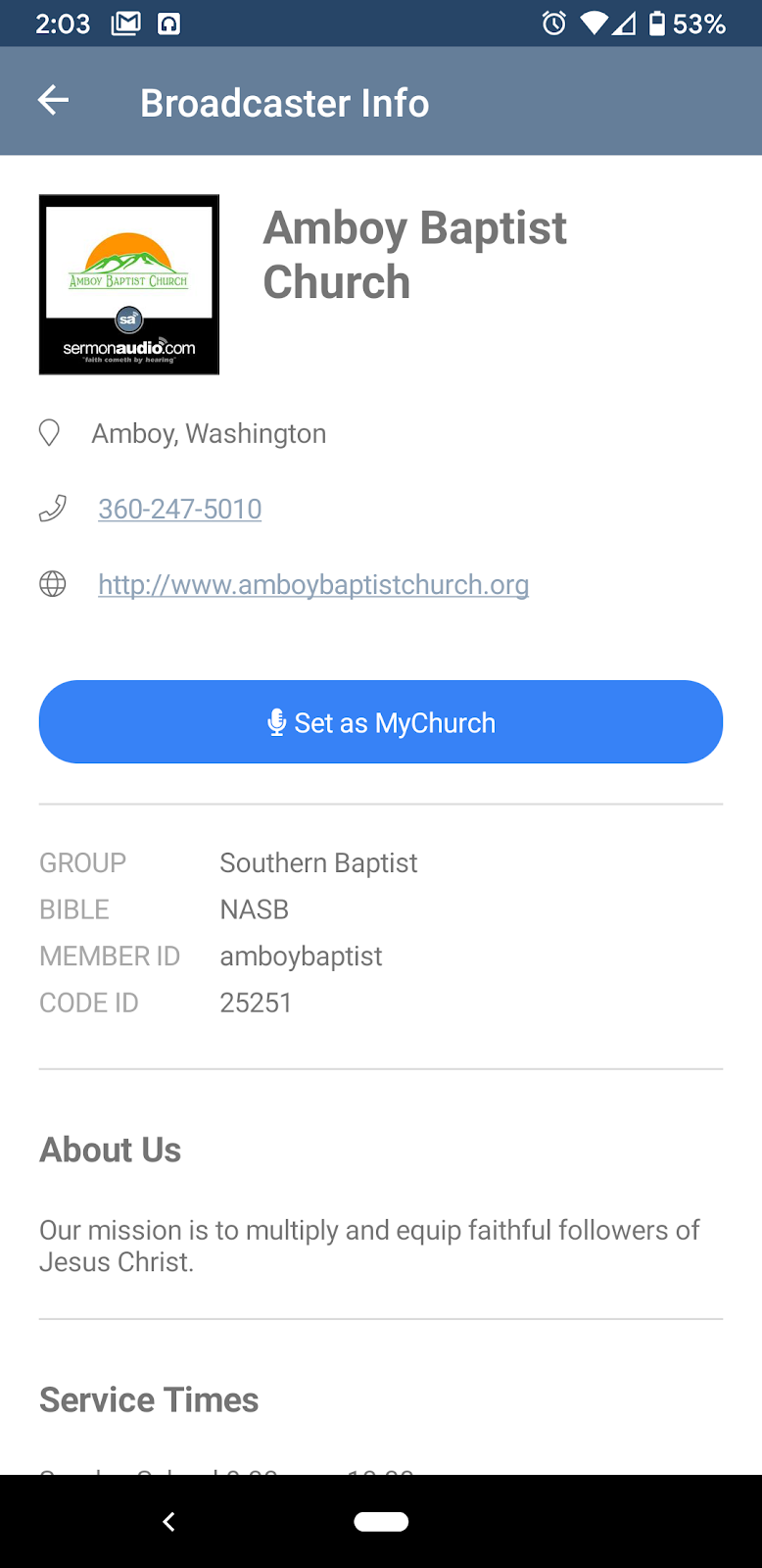
Task: Open the amboybaptistchurch.org website link
Action: 313,584
